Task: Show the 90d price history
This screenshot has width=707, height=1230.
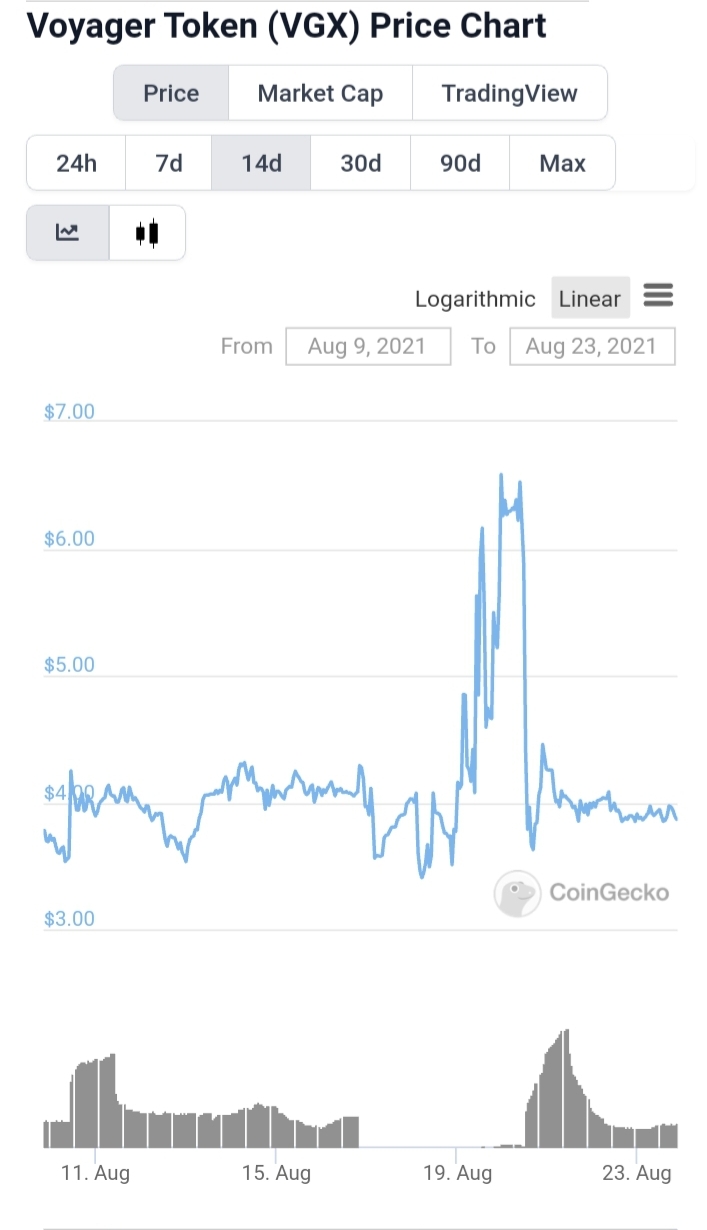Action: click(460, 163)
